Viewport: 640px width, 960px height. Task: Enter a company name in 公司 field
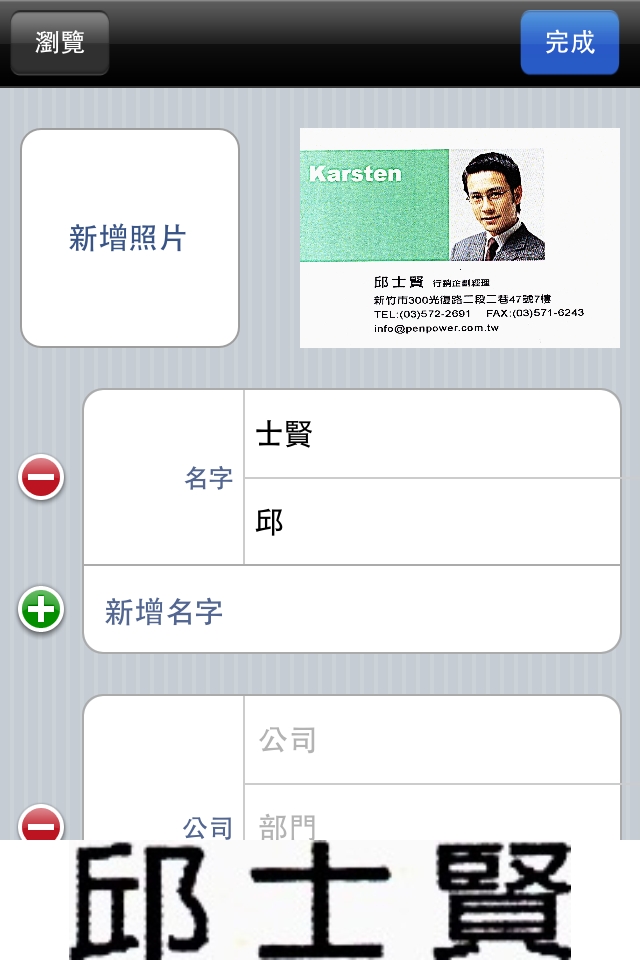click(x=430, y=740)
